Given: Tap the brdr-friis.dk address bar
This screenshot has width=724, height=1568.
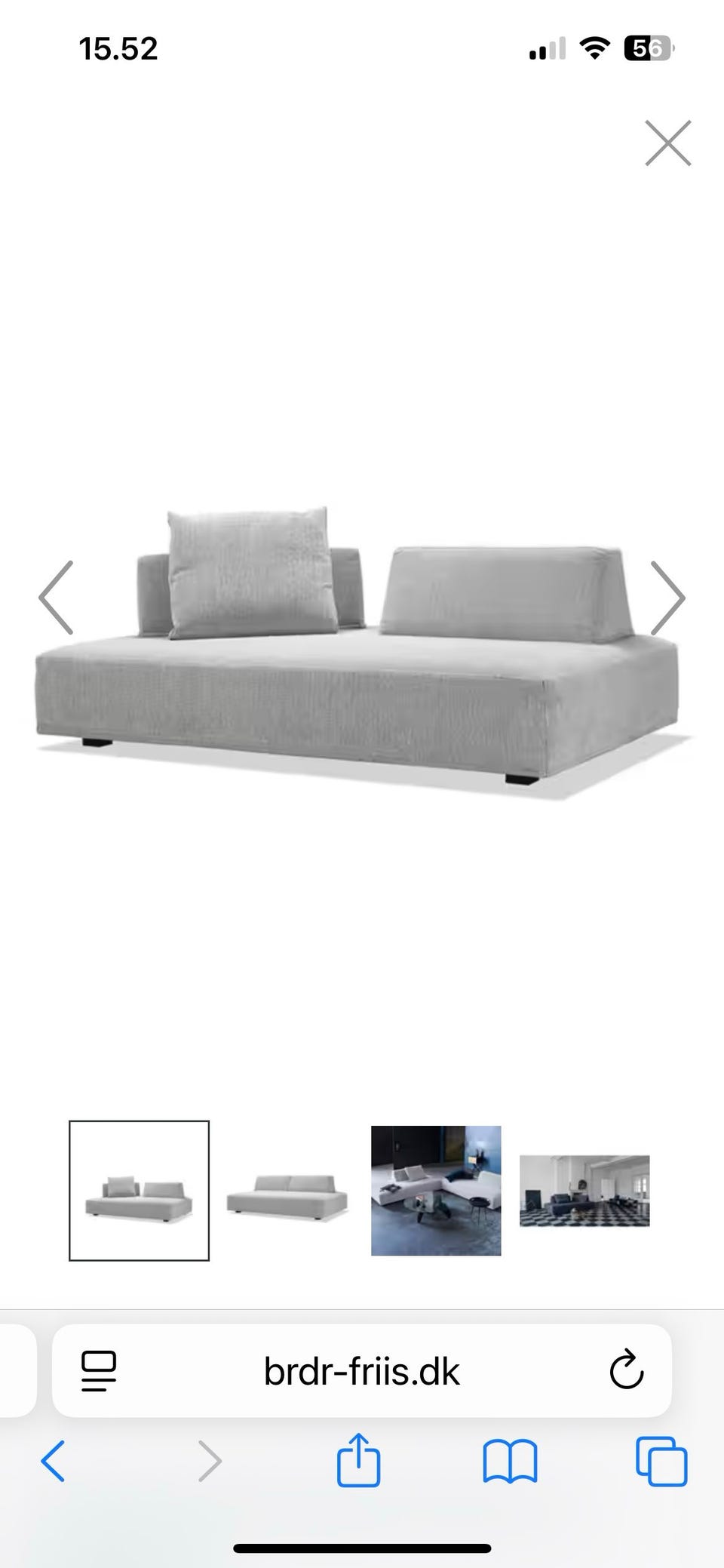Looking at the screenshot, I should pyautogui.click(x=362, y=1371).
